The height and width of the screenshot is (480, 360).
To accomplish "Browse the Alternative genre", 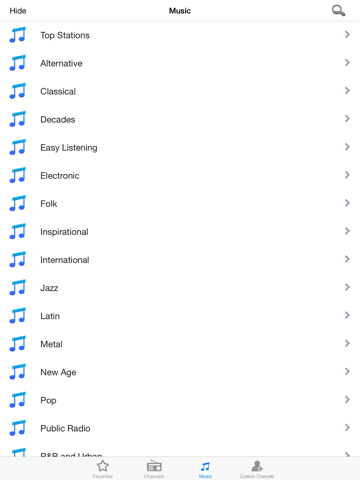I will pos(180,63).
